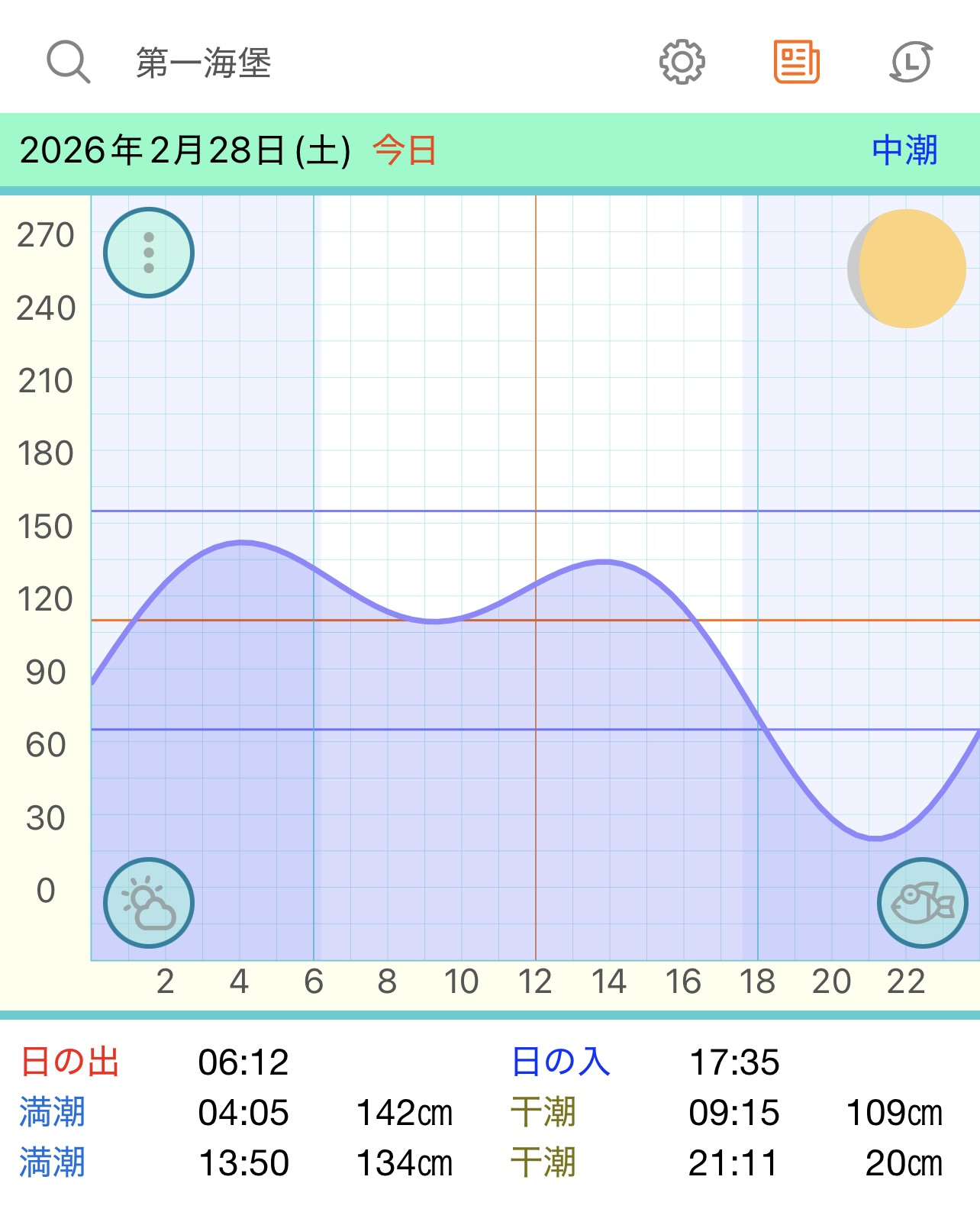The image size is (980, 1225).
Task: Tap the 第一海堡 location name
Action: tap(204, 63)
